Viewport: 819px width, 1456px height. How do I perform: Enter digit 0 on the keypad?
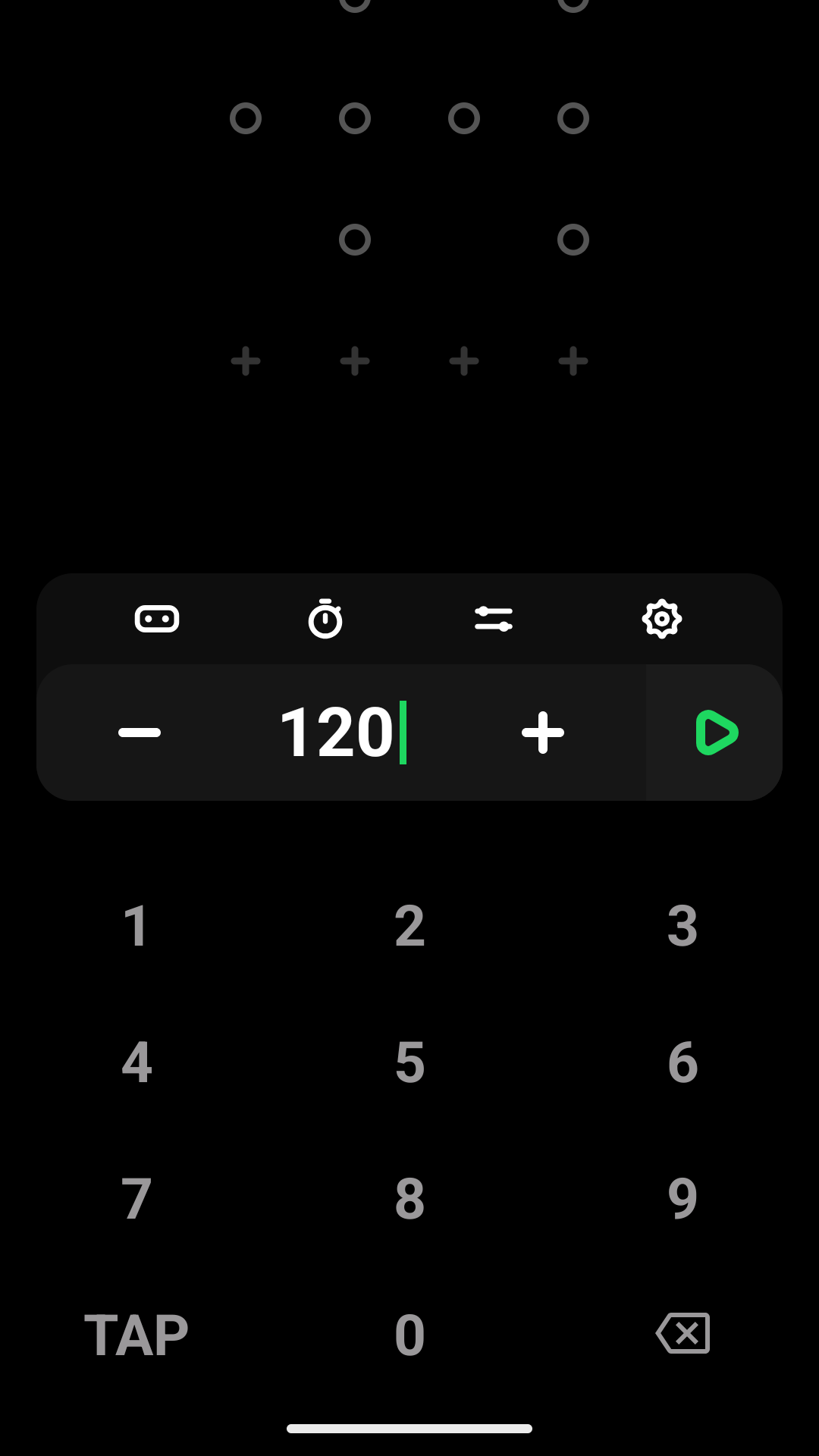(409, 1335)
